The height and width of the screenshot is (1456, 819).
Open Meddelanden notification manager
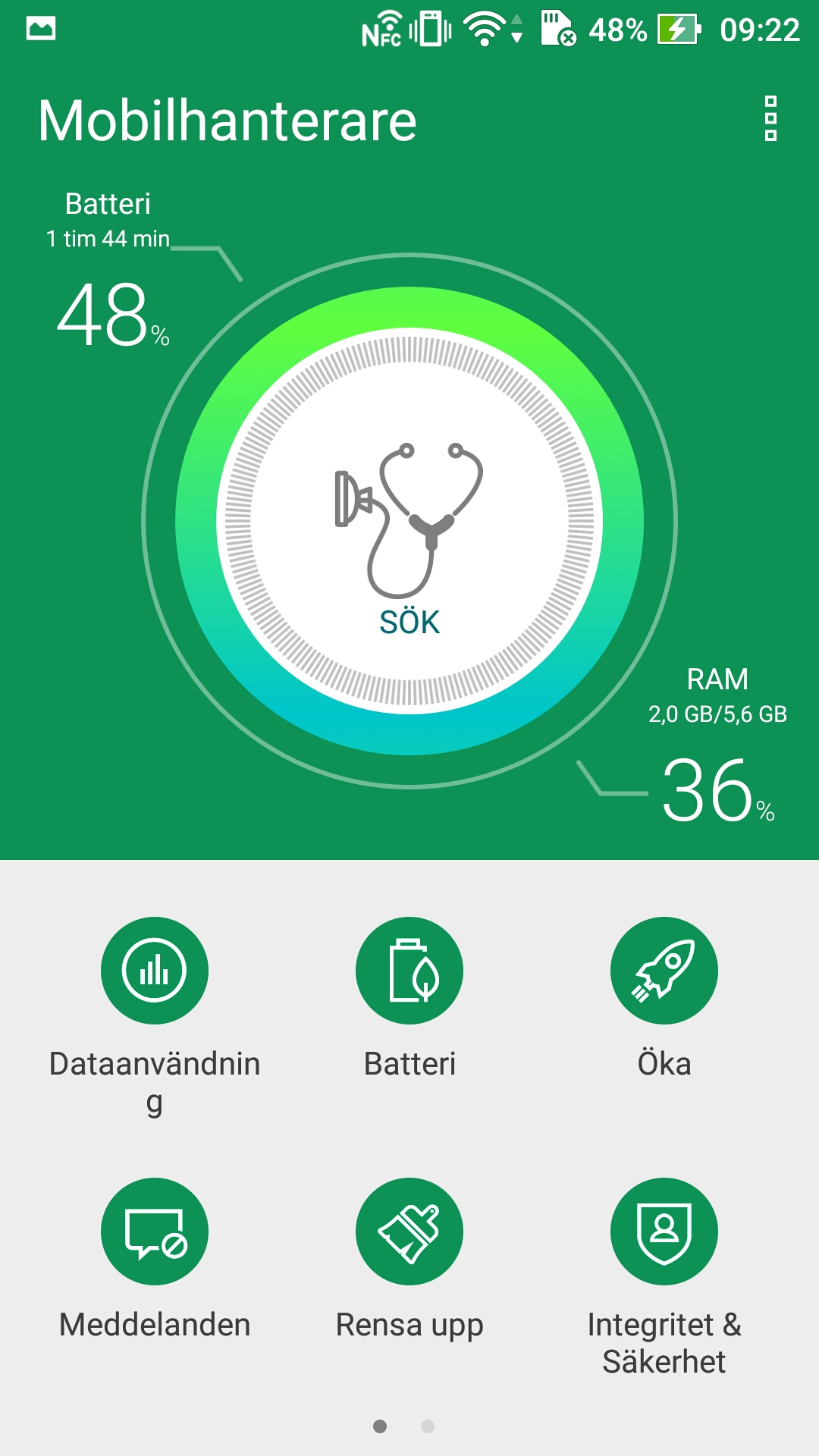[x=155, y=1232]
